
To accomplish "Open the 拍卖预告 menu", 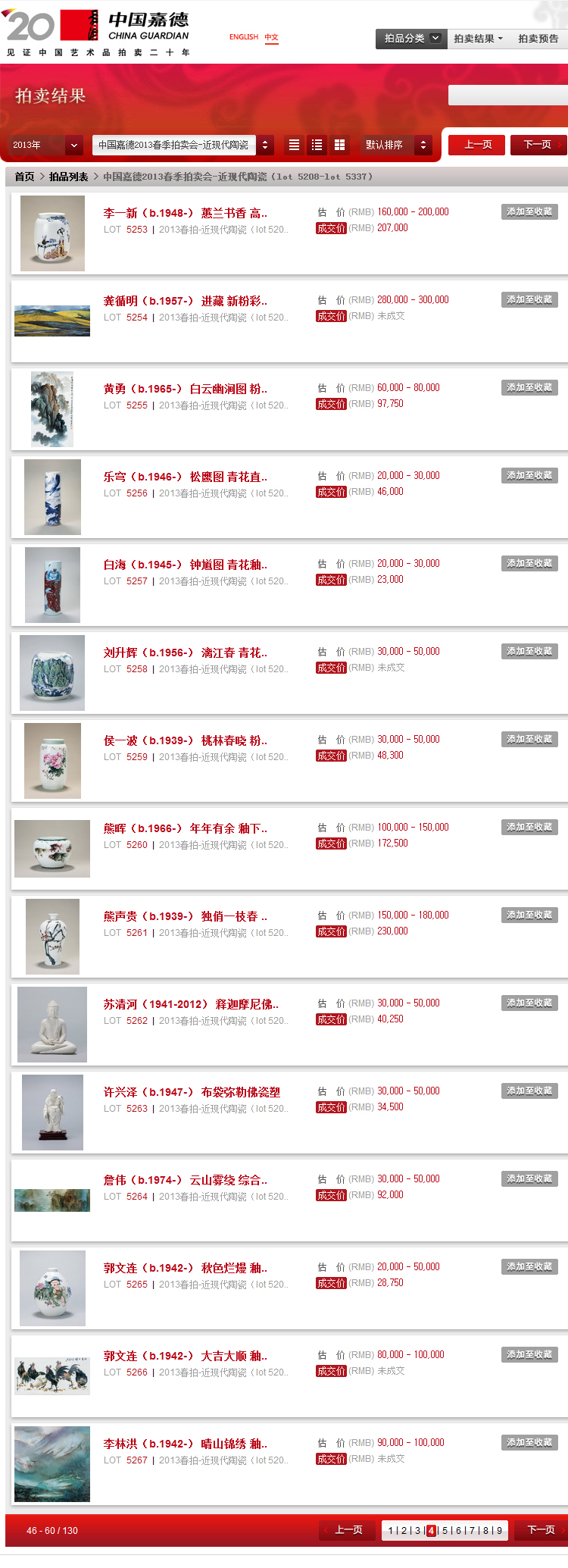I will [x=538, y=39].
